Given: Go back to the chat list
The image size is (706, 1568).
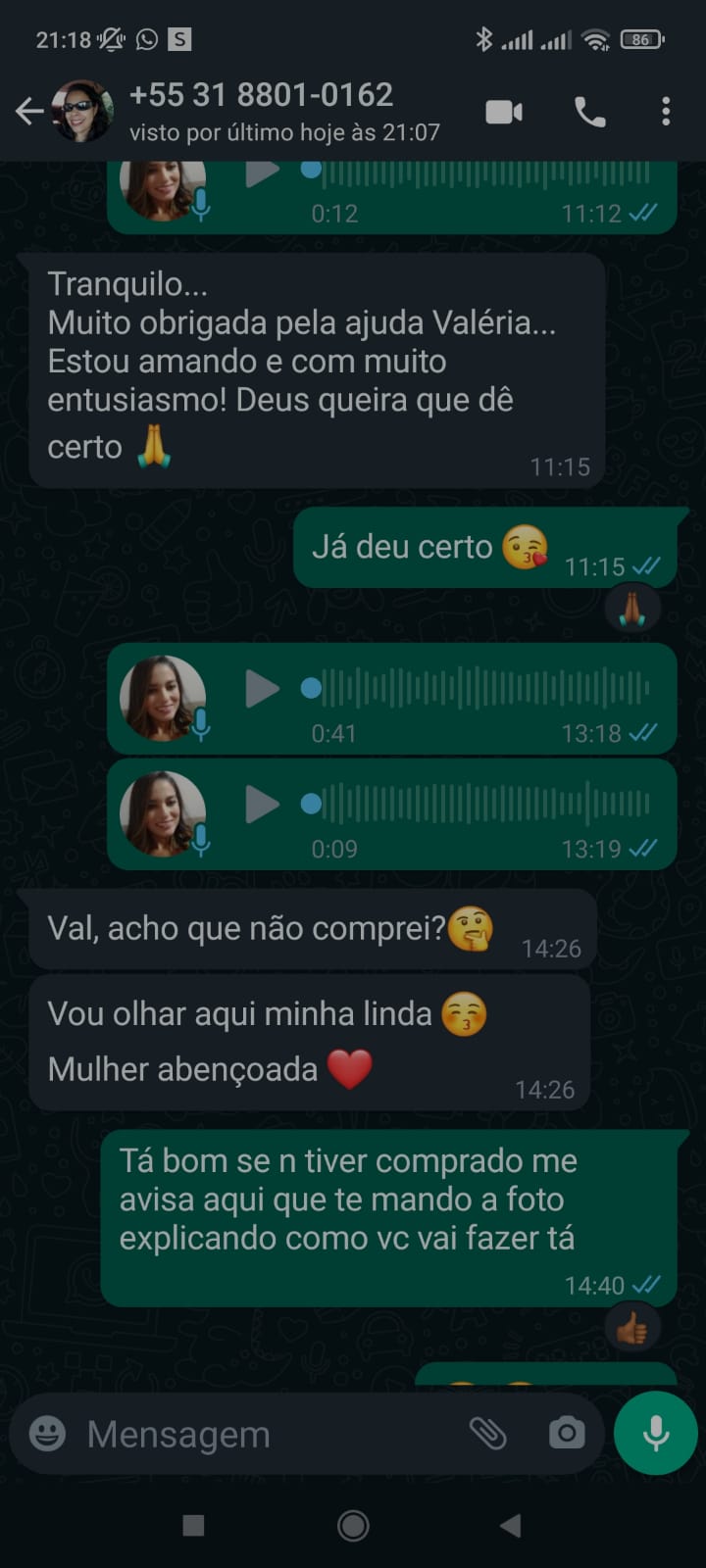Looking at the screenshot, I should (29, 112).
